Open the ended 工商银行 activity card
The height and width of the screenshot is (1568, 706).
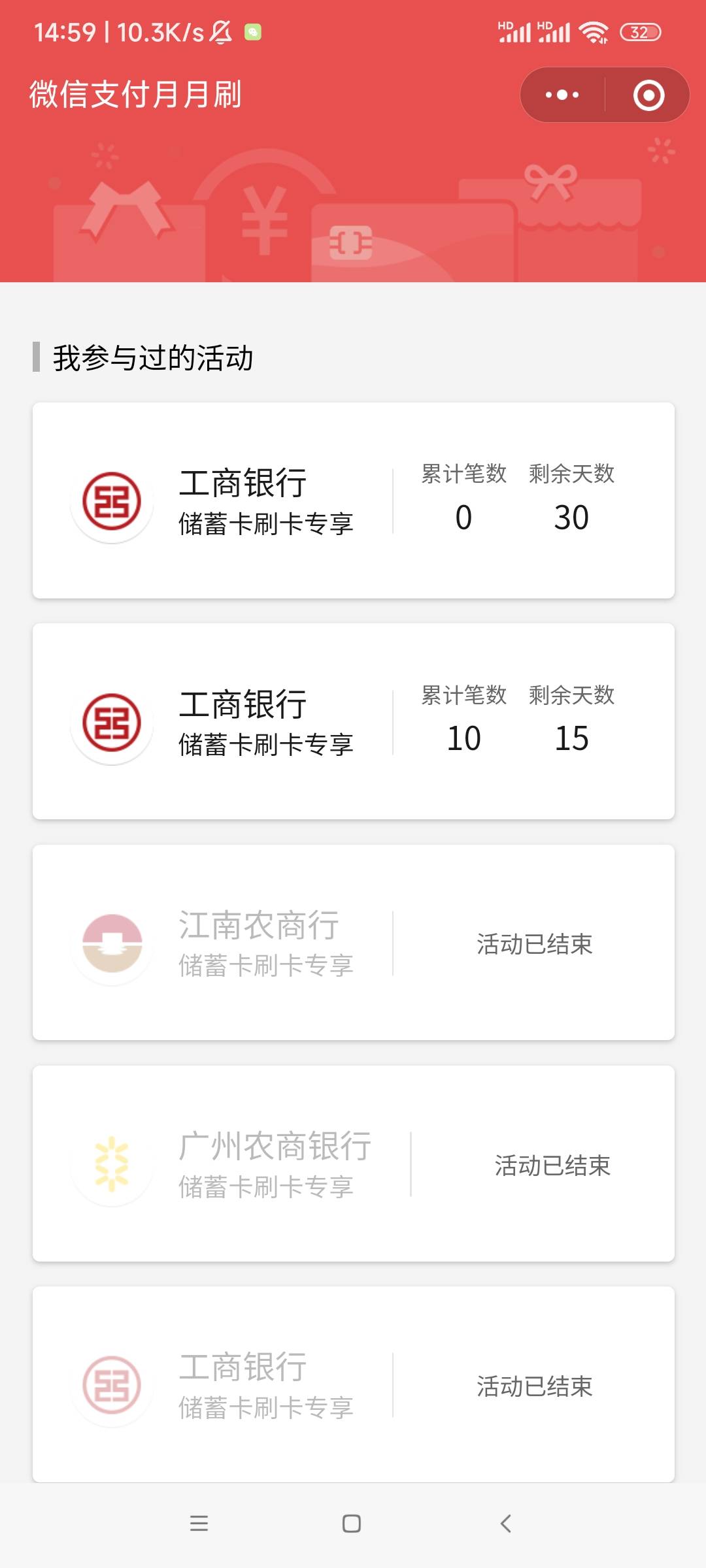coord(353,1384)
